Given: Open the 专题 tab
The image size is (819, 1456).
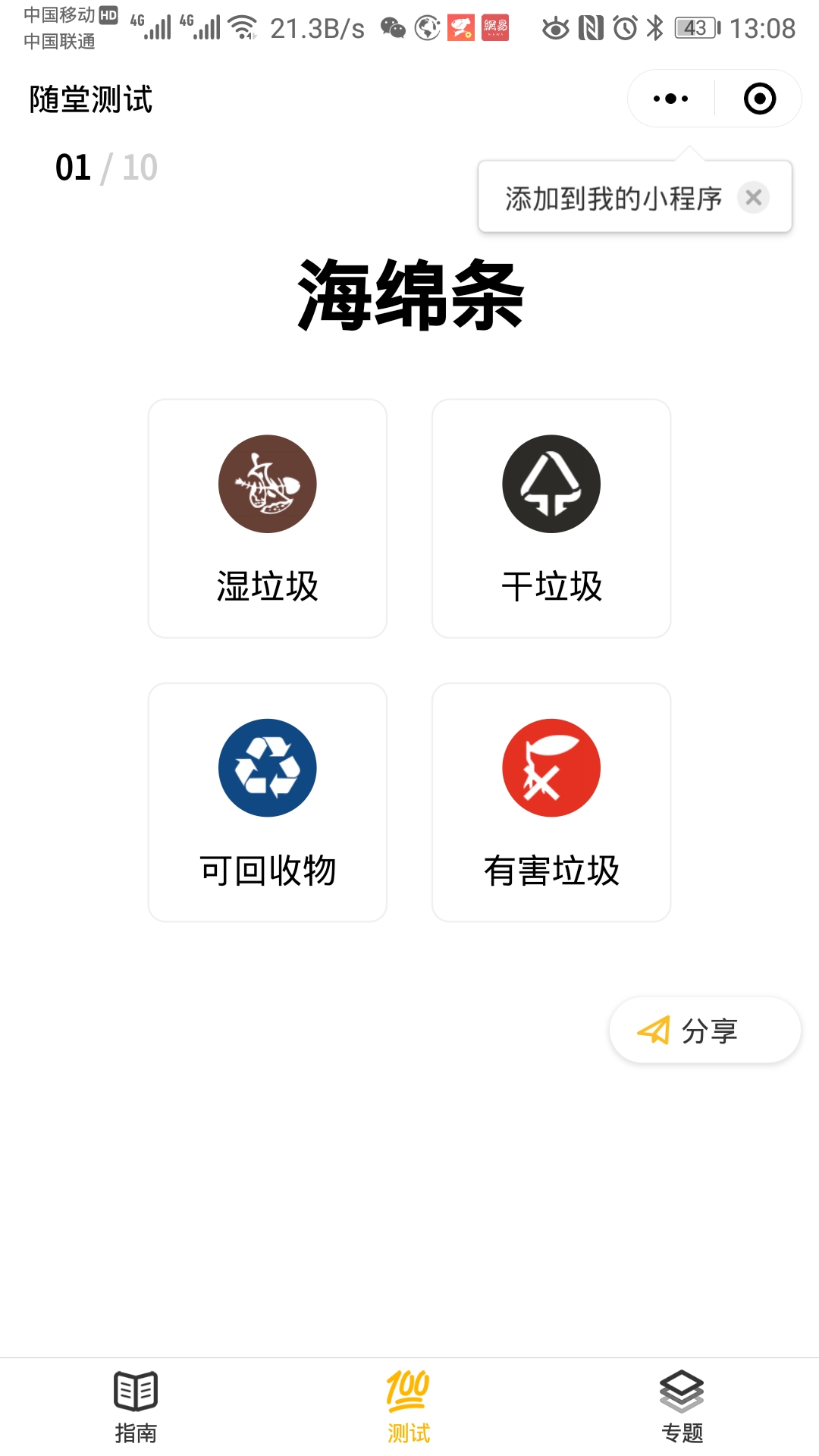Looking at the screenshot, I should [x=682, y=1407].
